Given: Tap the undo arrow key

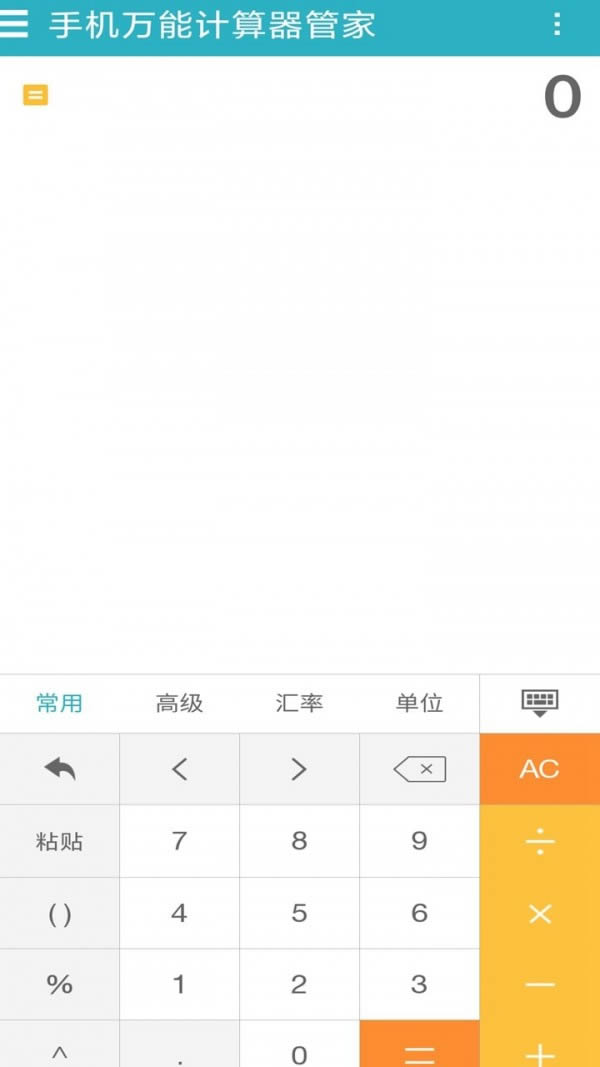Looking at the screenshot, I should 60,769.
